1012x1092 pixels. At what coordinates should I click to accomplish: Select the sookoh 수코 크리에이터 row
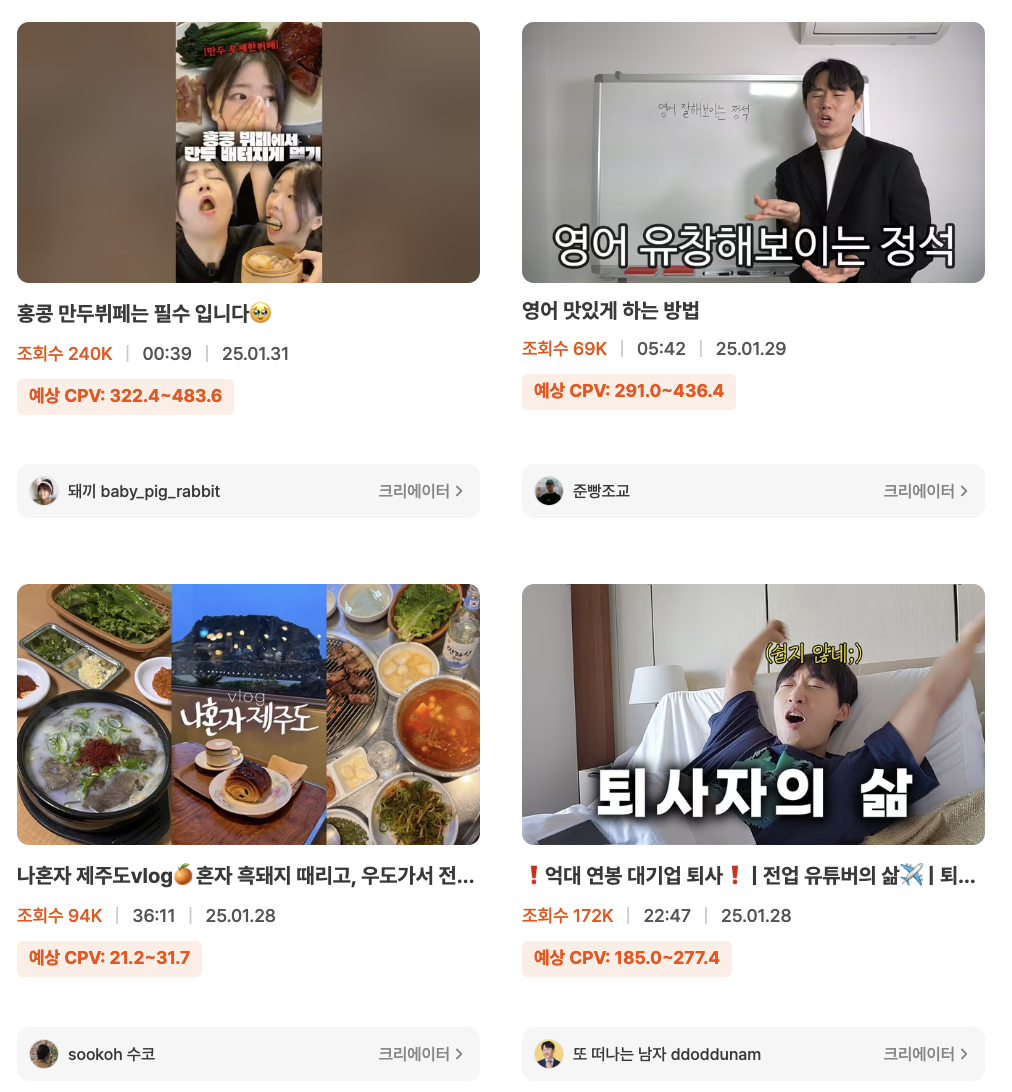(x=248, y=1054)
